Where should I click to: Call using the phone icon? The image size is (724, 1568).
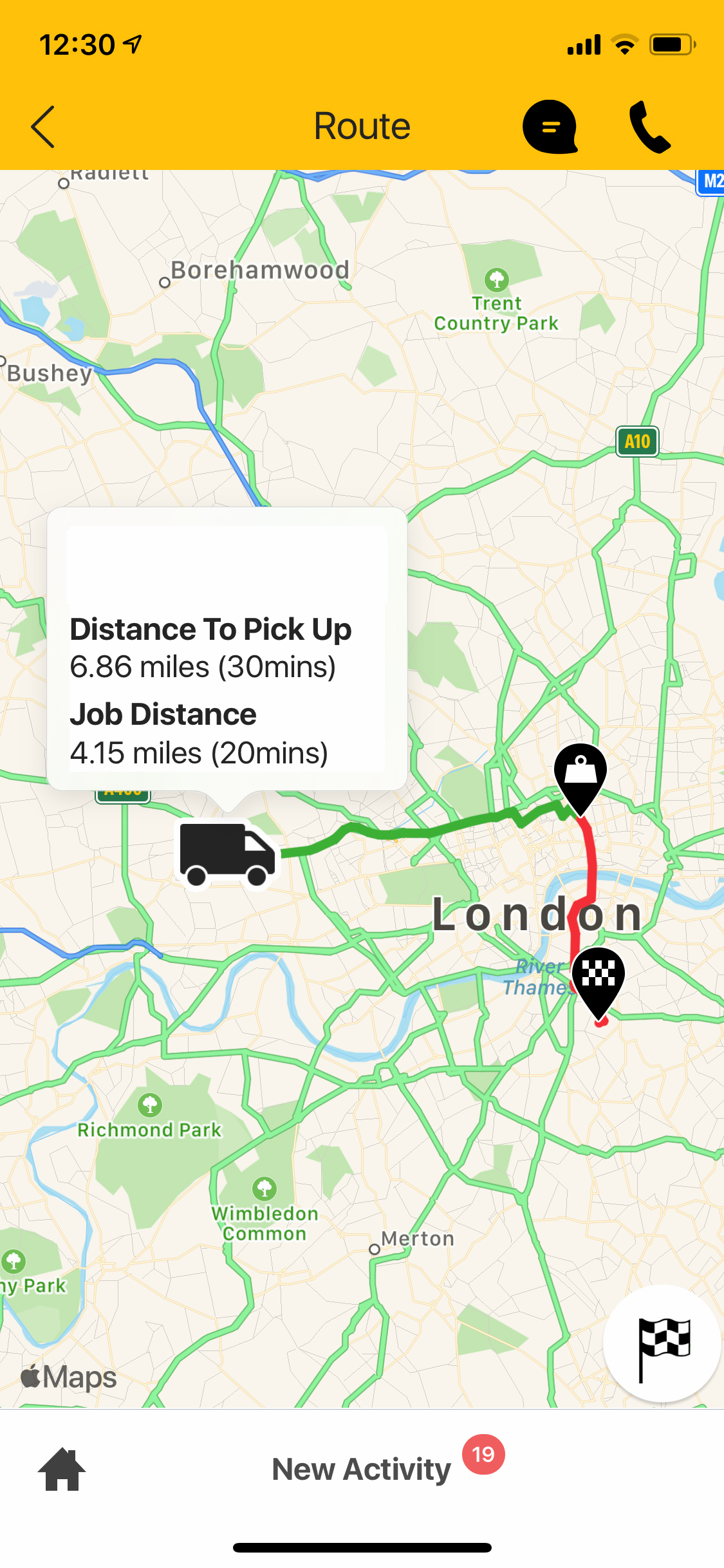pyautogui.click(x=650, y=127)
